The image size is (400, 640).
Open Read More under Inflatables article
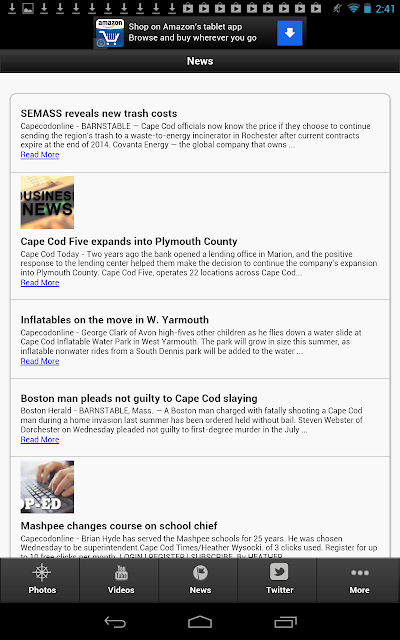point(40,361)
